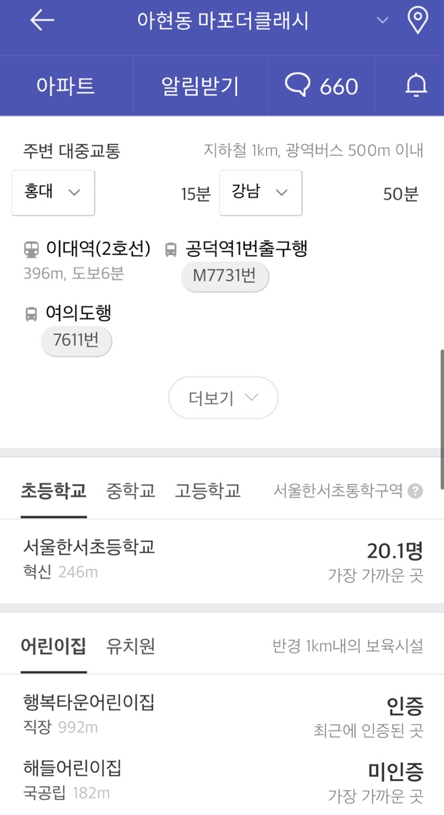Expand 더보기 for more transit
This screenshot has width=444, height=815.
pyautogui.click(x=223, y=398)
